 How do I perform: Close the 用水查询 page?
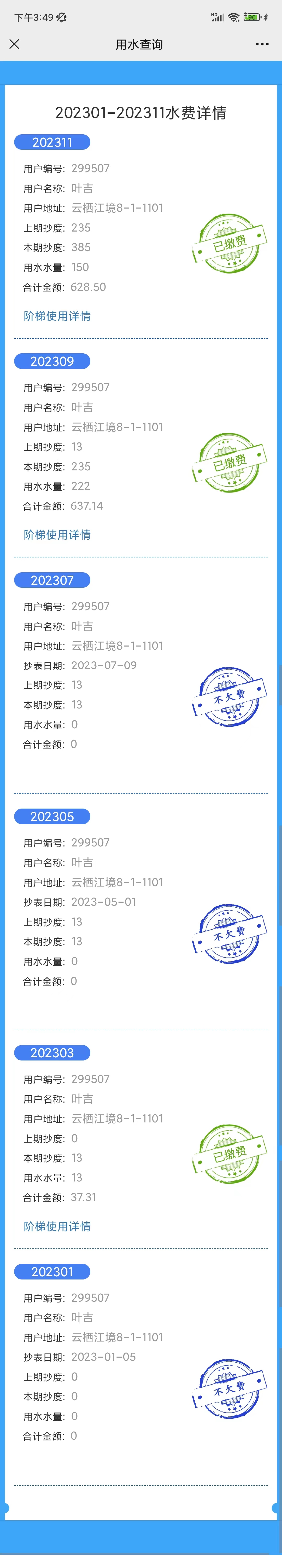click(15, 44)
